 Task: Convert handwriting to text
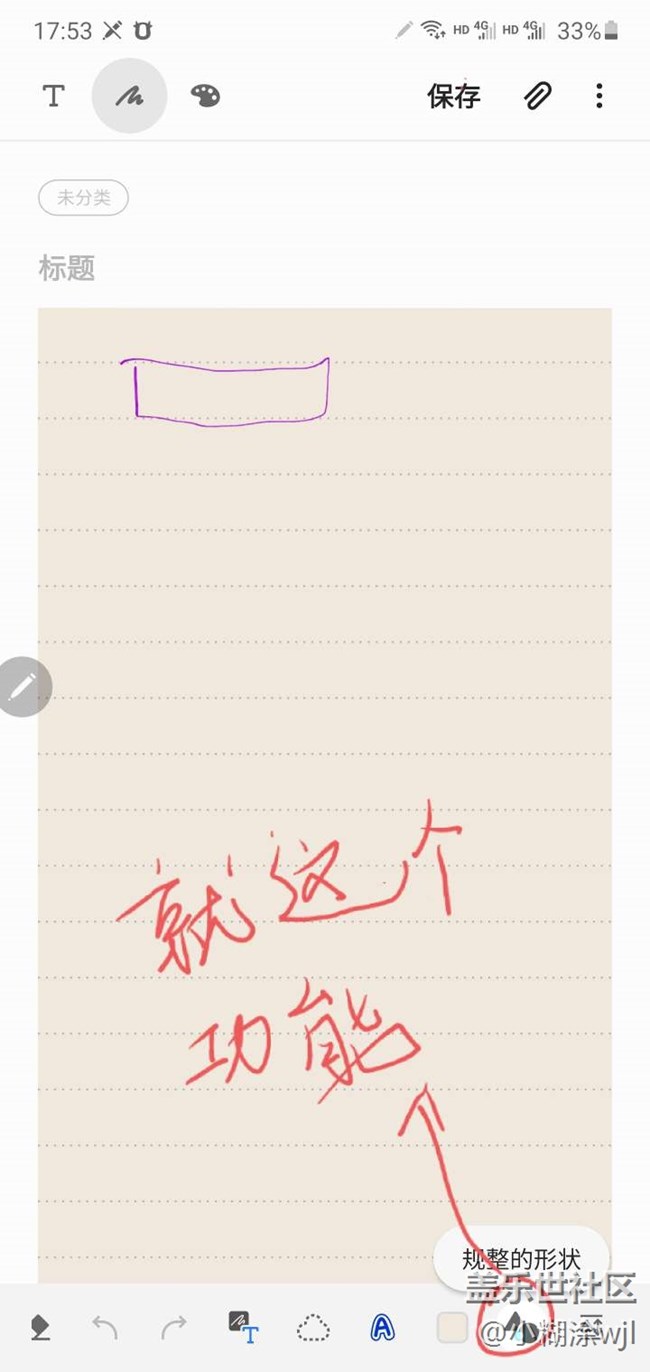243,1328
